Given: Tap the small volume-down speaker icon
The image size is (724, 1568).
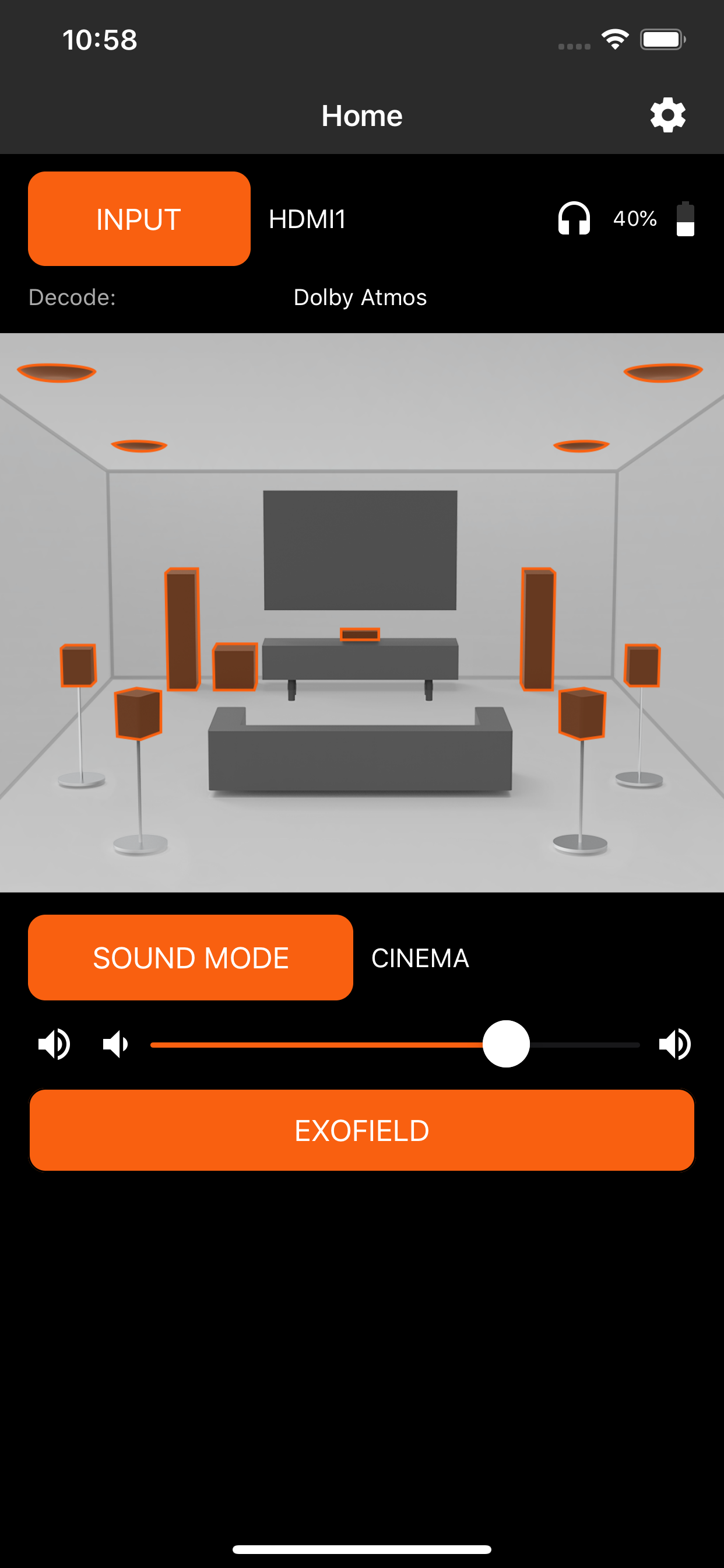Looking at the screenshot, I should tap(115, 1044).
